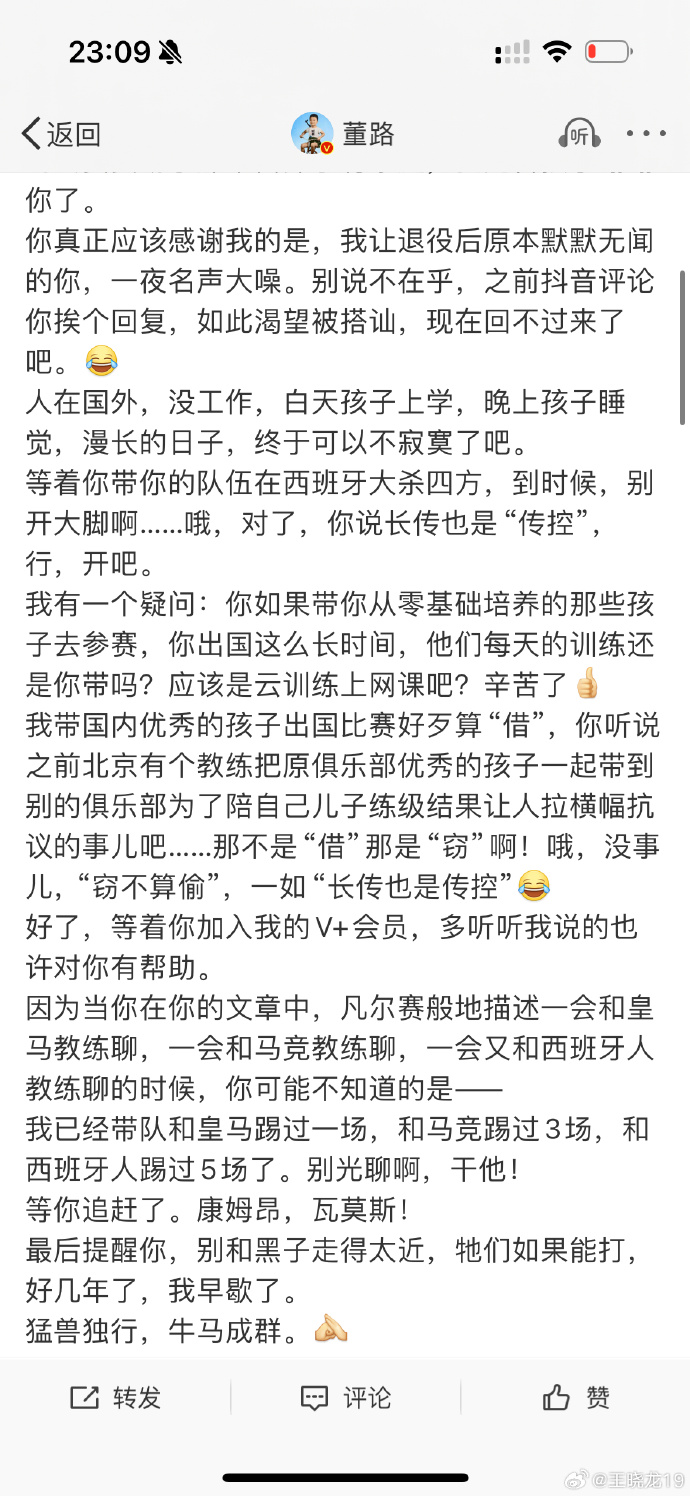Like the post with 赞

576,1397
